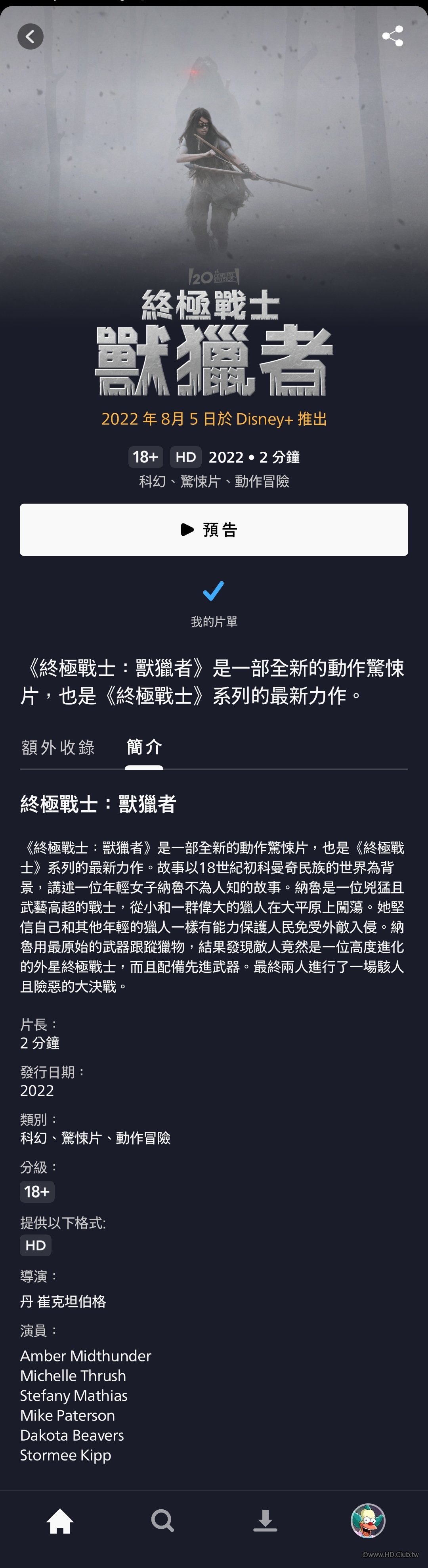
Task: Open the downloads tab
Action: point(265,1521)
